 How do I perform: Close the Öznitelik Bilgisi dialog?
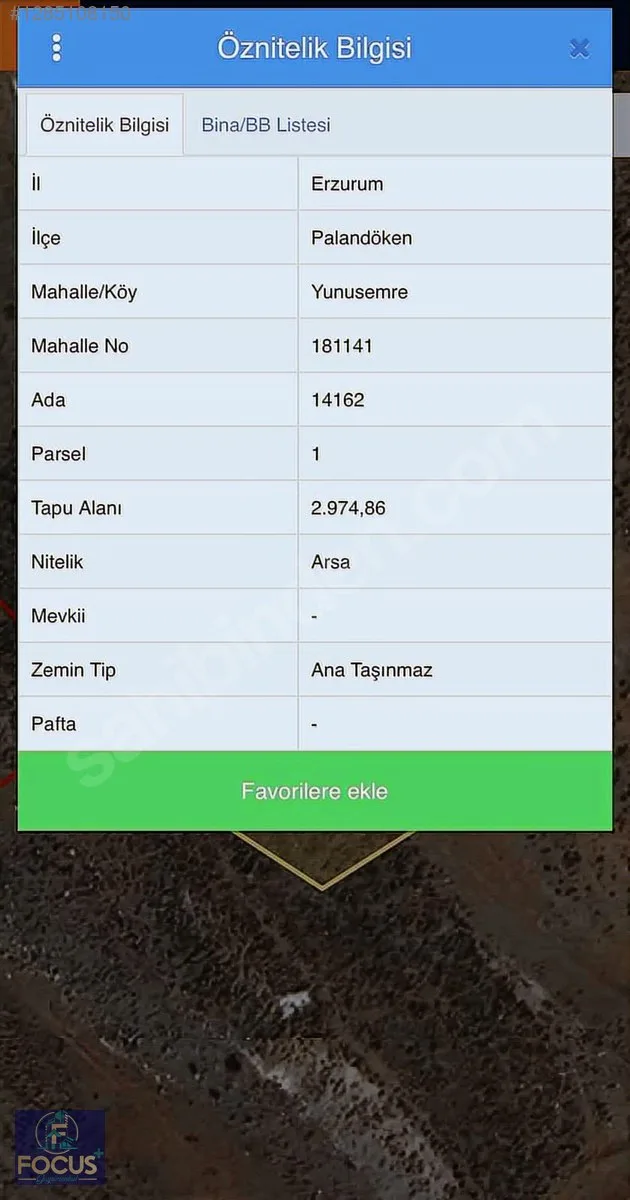[x=579, y=48]
